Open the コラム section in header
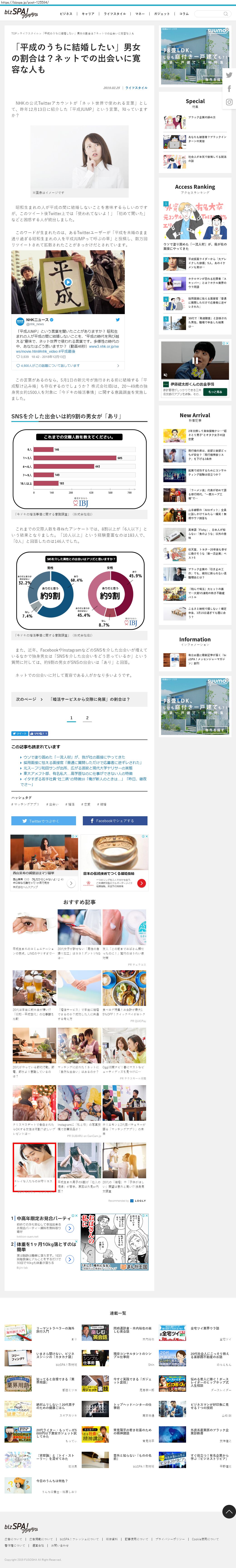Viewport: 236px width, 1568px height. [183, 13]
